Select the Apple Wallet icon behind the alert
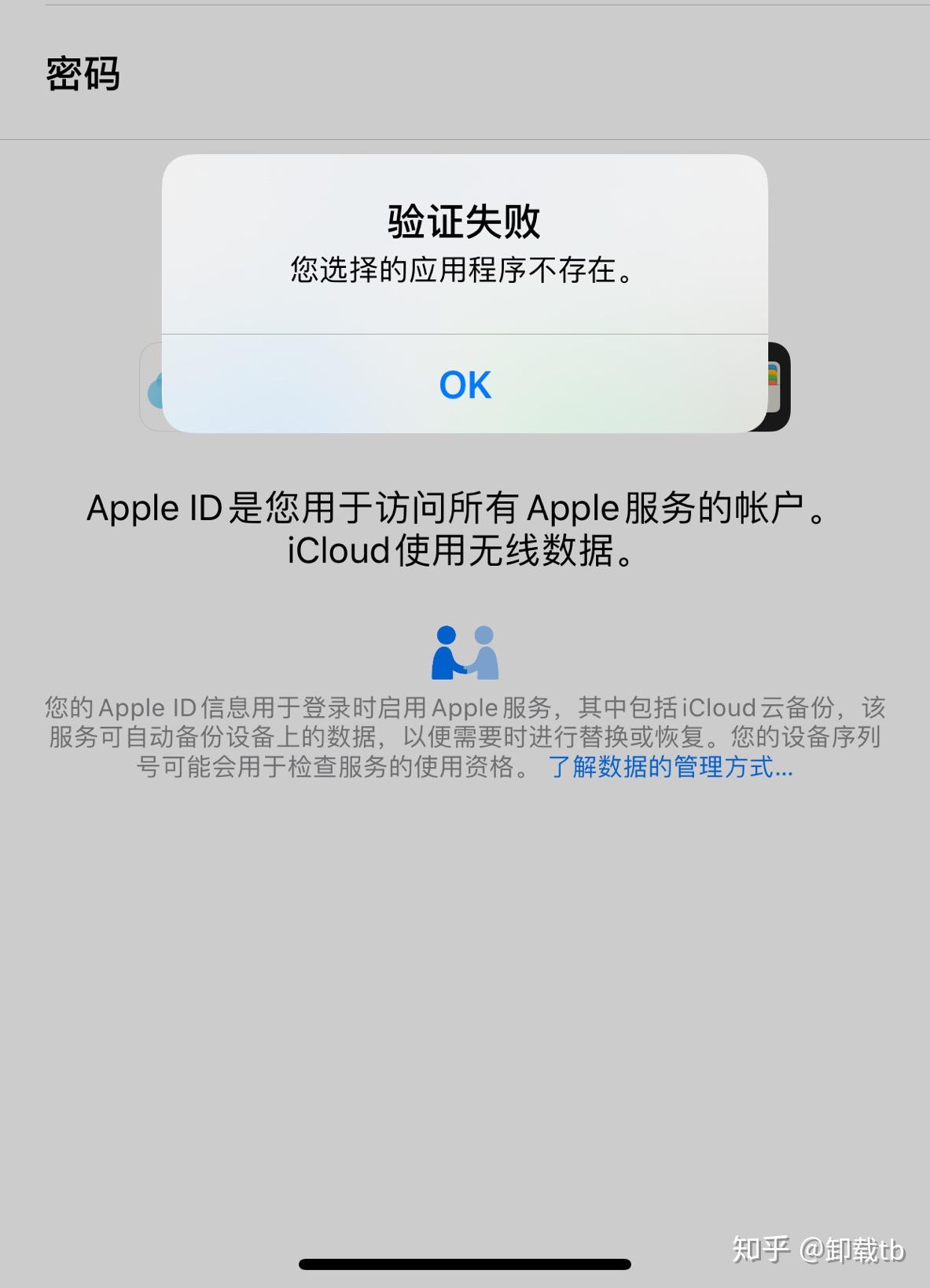 [774, 387]
